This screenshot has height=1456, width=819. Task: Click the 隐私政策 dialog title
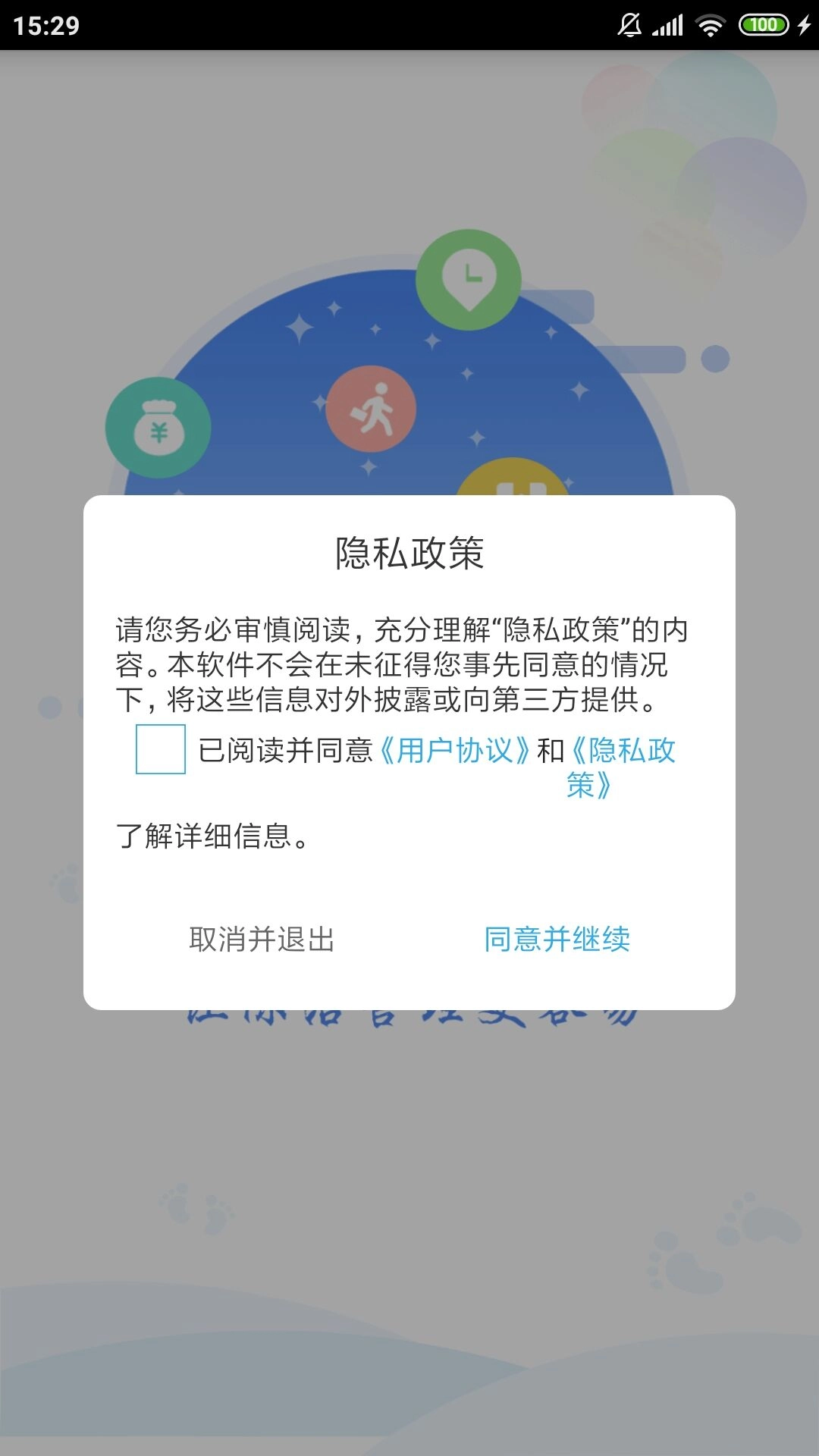pos(409,550)
